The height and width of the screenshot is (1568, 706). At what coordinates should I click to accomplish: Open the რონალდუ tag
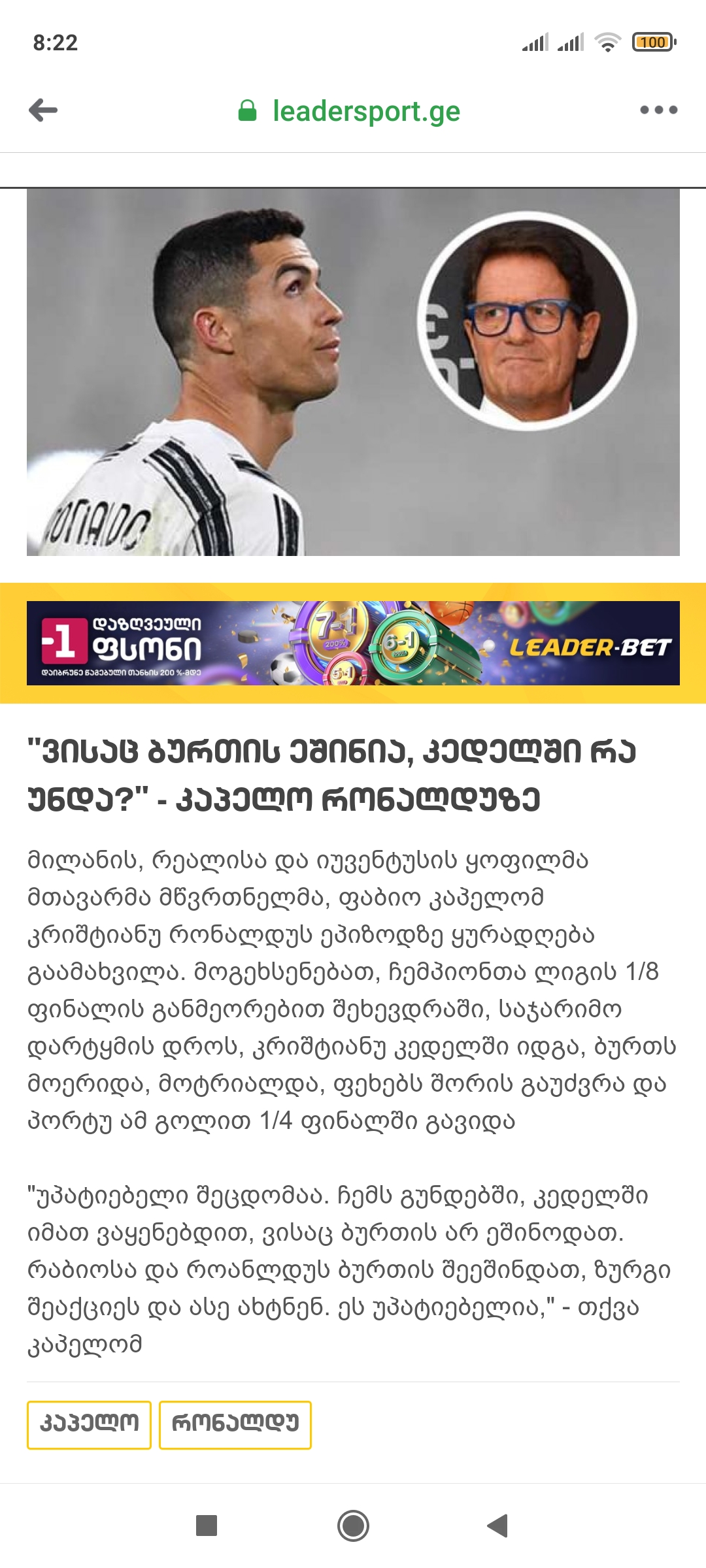point(235,1425)
